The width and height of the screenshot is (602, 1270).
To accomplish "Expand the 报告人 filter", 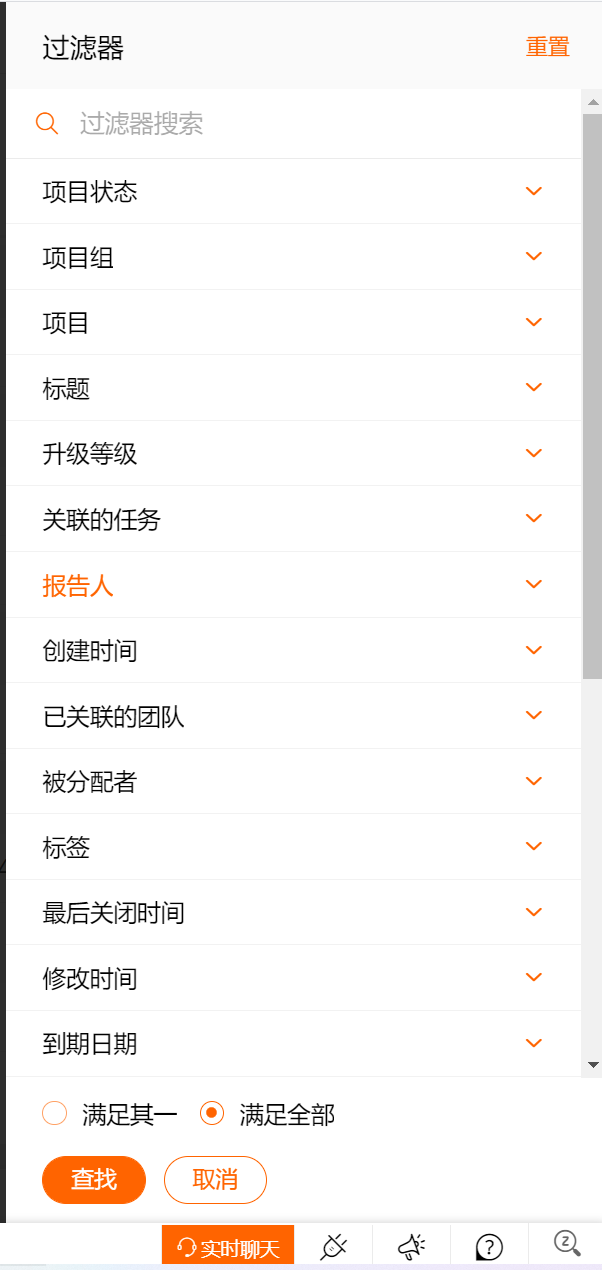I will click(x=293, y=585).
